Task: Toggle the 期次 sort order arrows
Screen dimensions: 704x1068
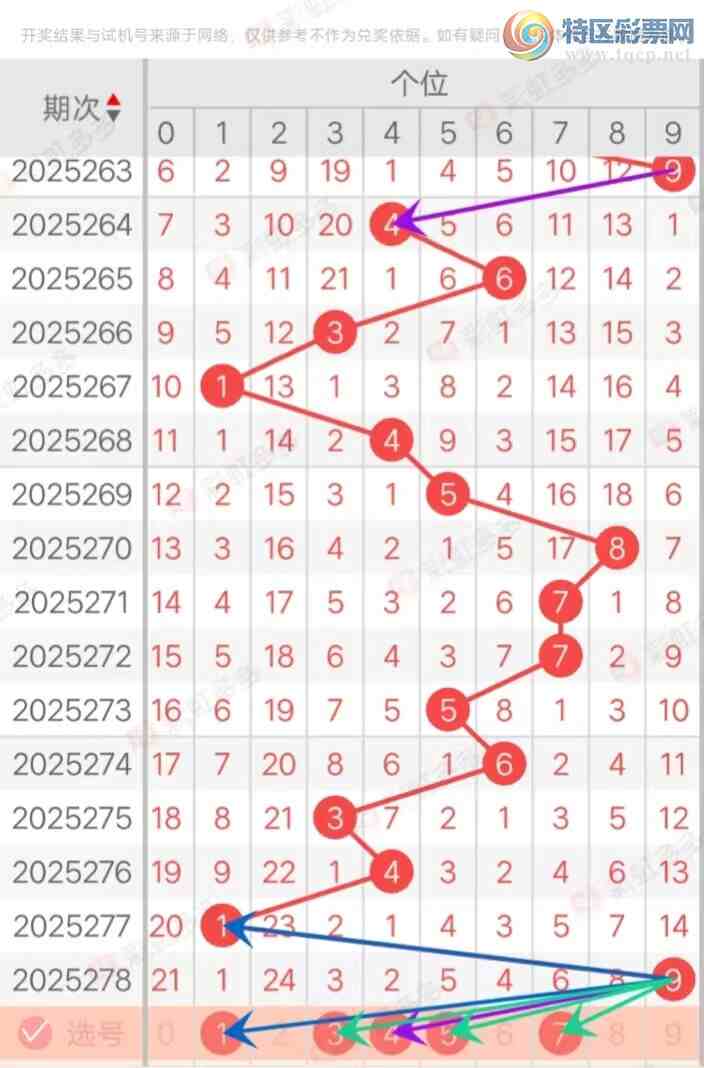Action: pos(113,108)
